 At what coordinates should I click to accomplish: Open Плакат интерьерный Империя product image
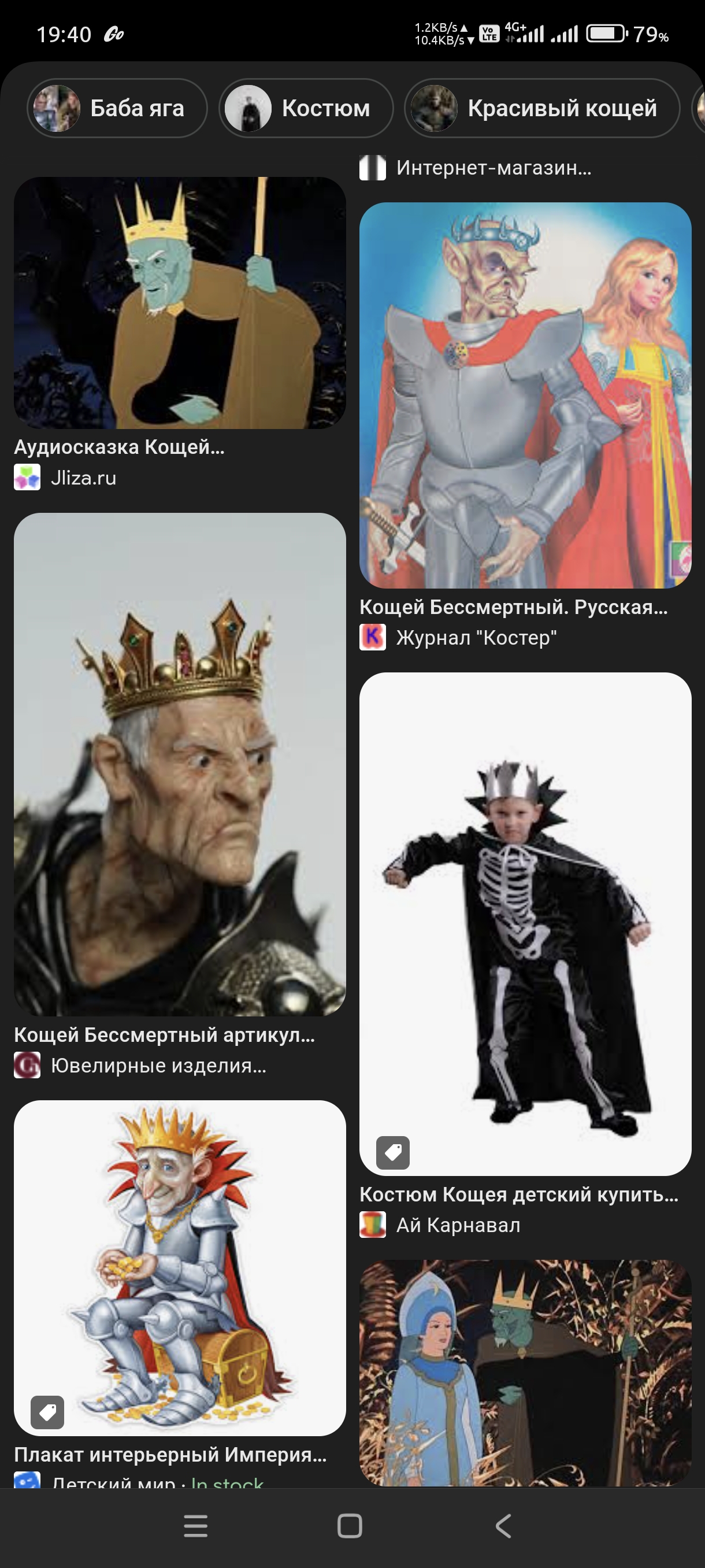click(180, 1268)
